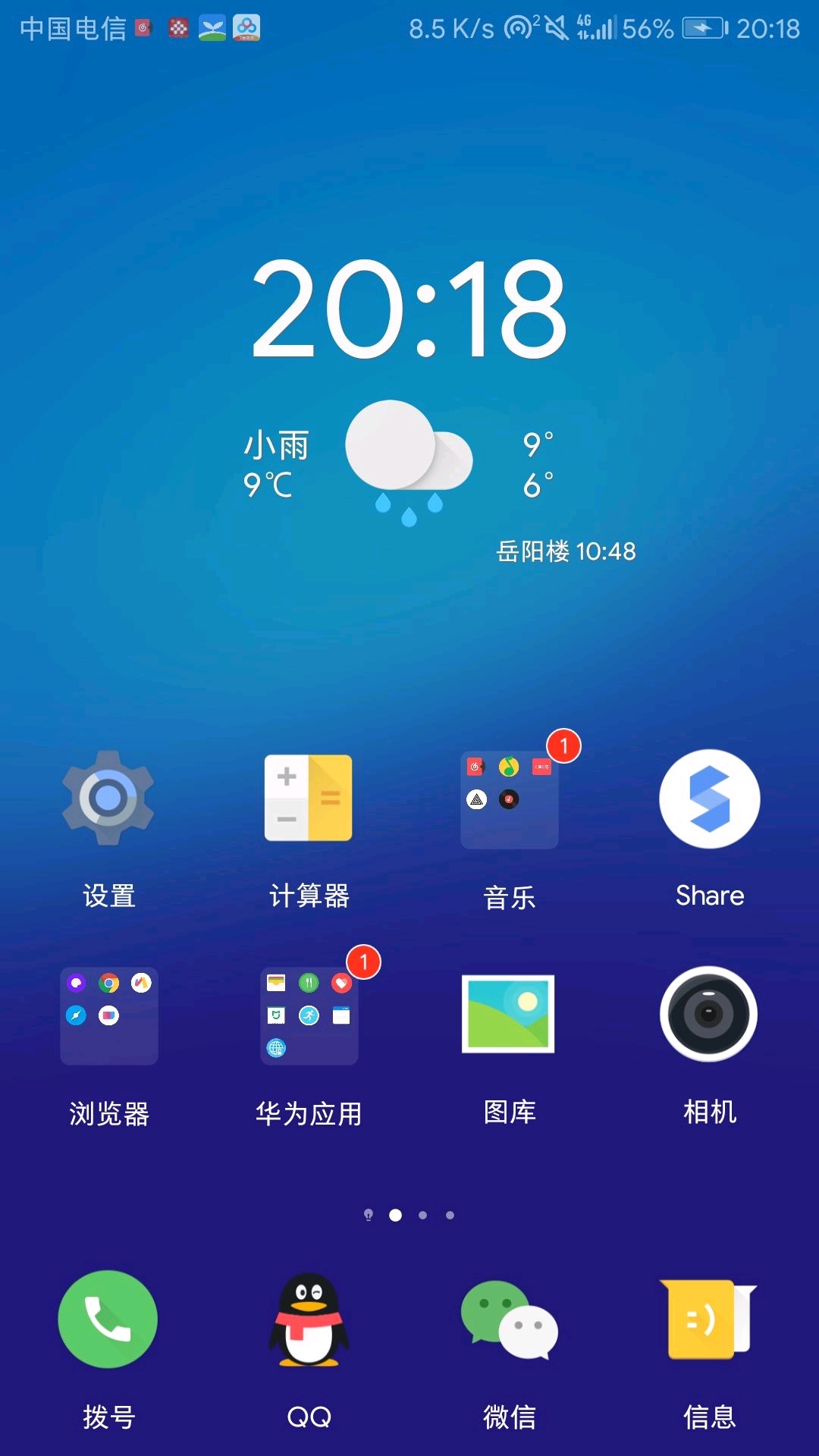This screenshot has width=819, height=1456.
Task: Open the 信息 messages app
Action: (x=709, y=1319)
